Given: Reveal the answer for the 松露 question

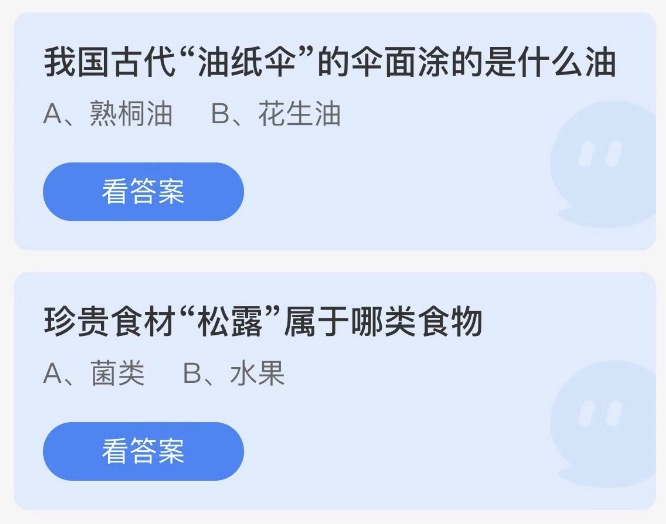Looking at the screenshot, I should (143, 451).
